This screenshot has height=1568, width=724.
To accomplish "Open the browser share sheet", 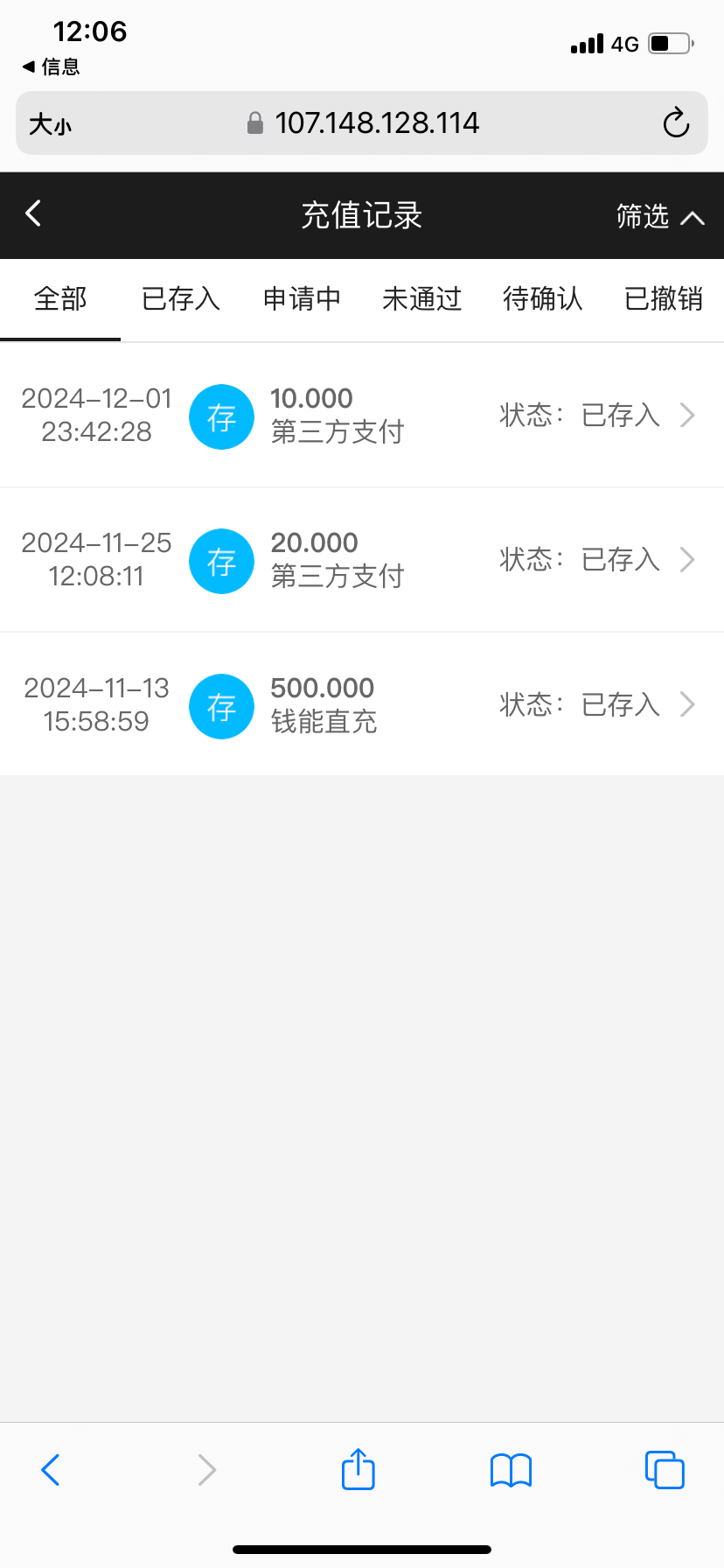I will tap(358, 1469).
